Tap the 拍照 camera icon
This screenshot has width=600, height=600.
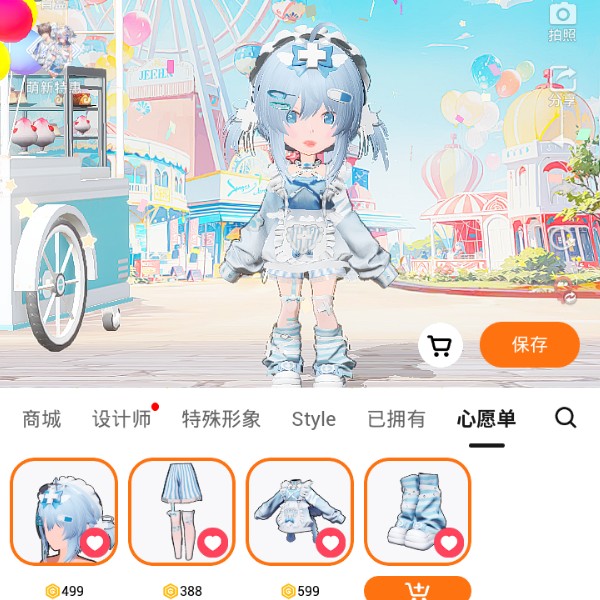pos(562,19)
